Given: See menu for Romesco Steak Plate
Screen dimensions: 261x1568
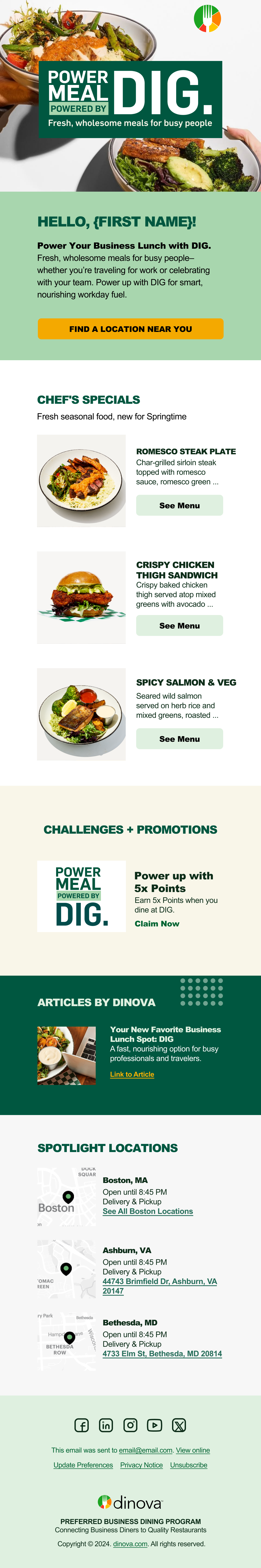Looking at the screenshot, I should coord(179,505).
